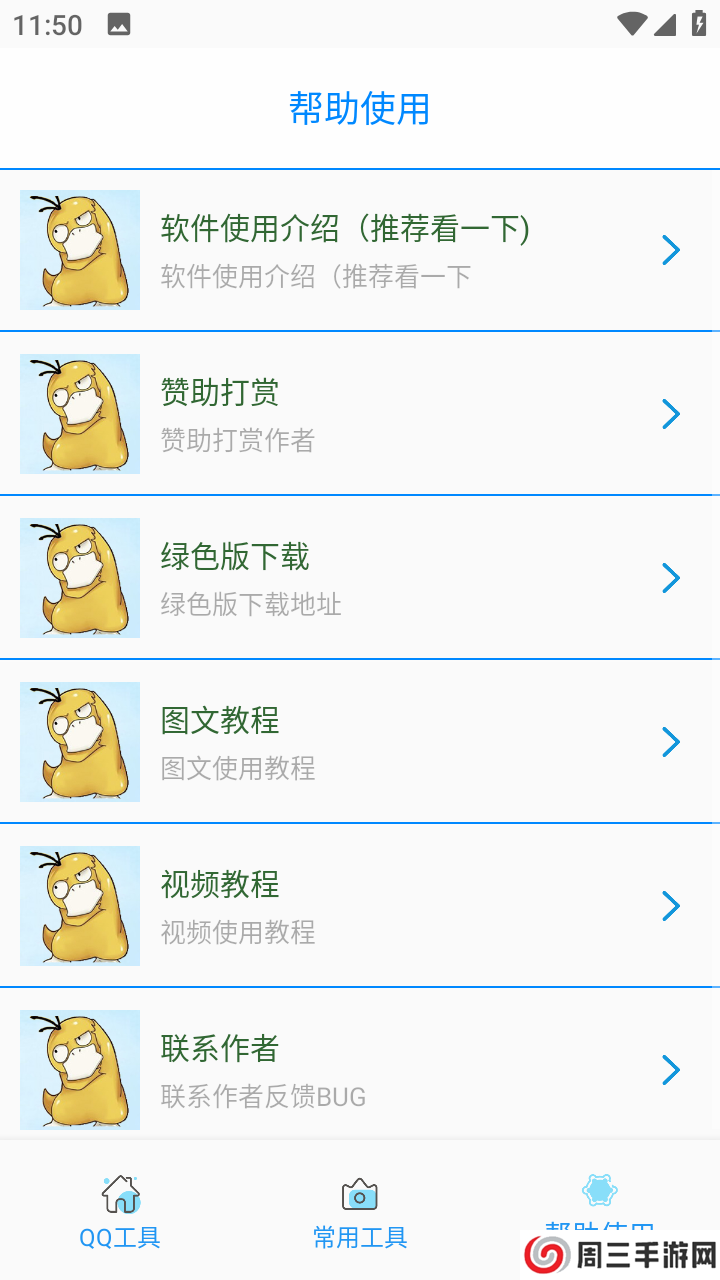Click the Psyduck thumbnail next to 绿色版下载
The width and height of the screenshot is (720, 1280).
point(80,578)
